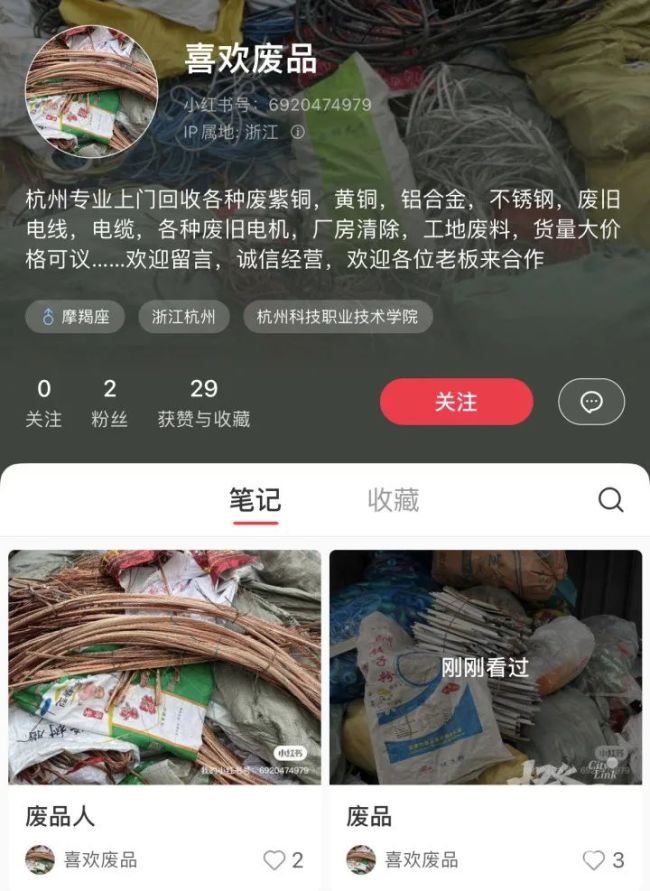Open the profile avatar picture
This screenshot has width=650, height=891.
click(91, 92)
